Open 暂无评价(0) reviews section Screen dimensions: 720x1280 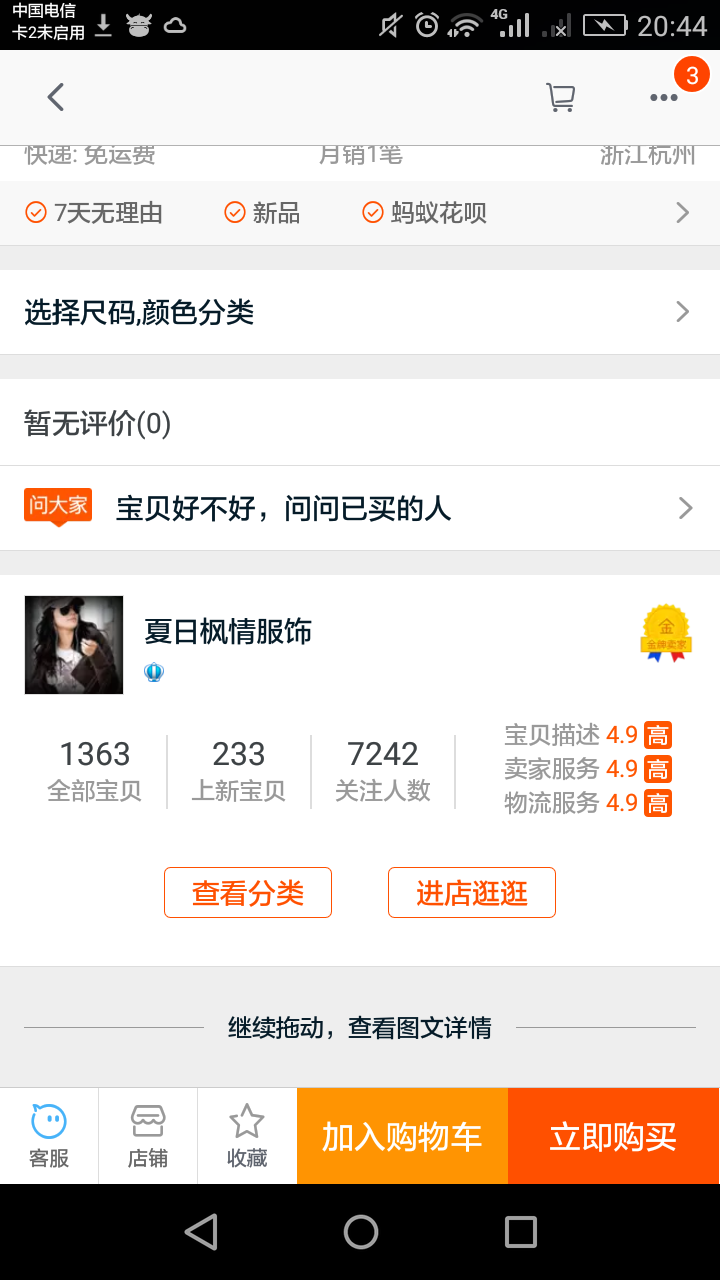point(97,423)
